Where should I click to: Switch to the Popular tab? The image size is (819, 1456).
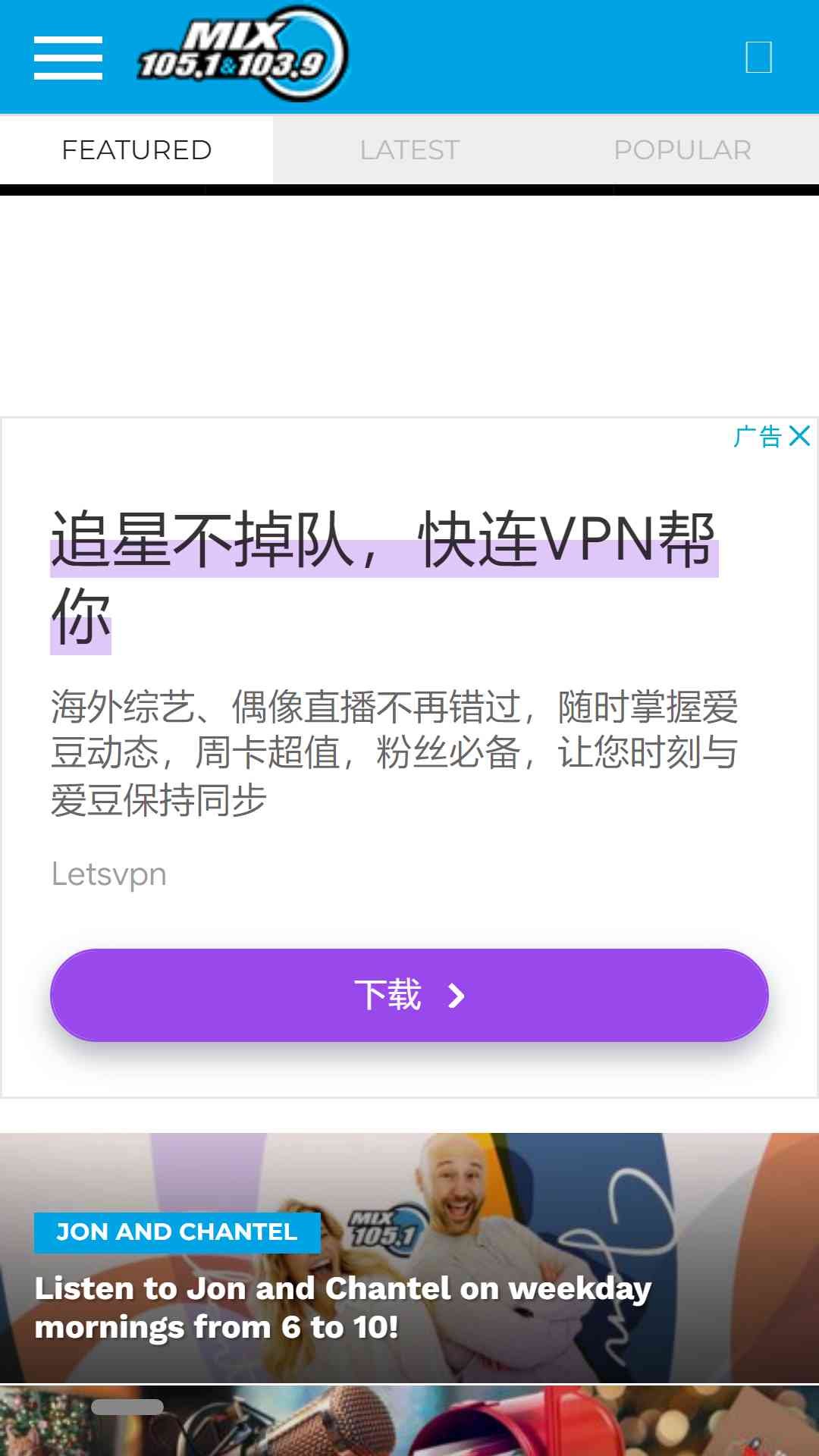(682, 149)
